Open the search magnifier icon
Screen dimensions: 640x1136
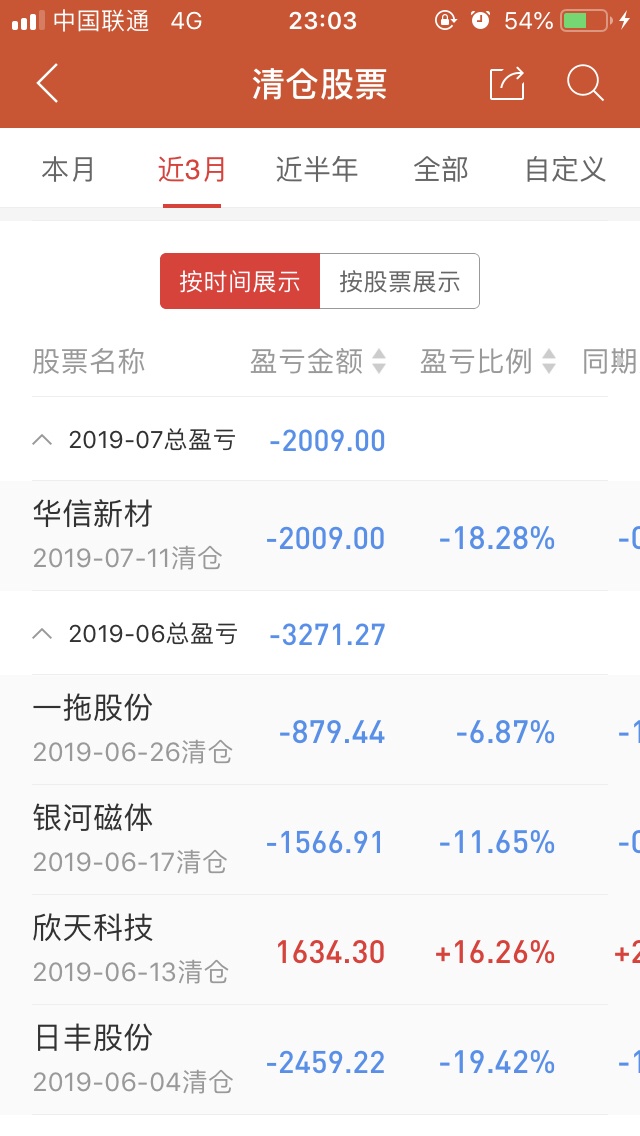point(585,83)
